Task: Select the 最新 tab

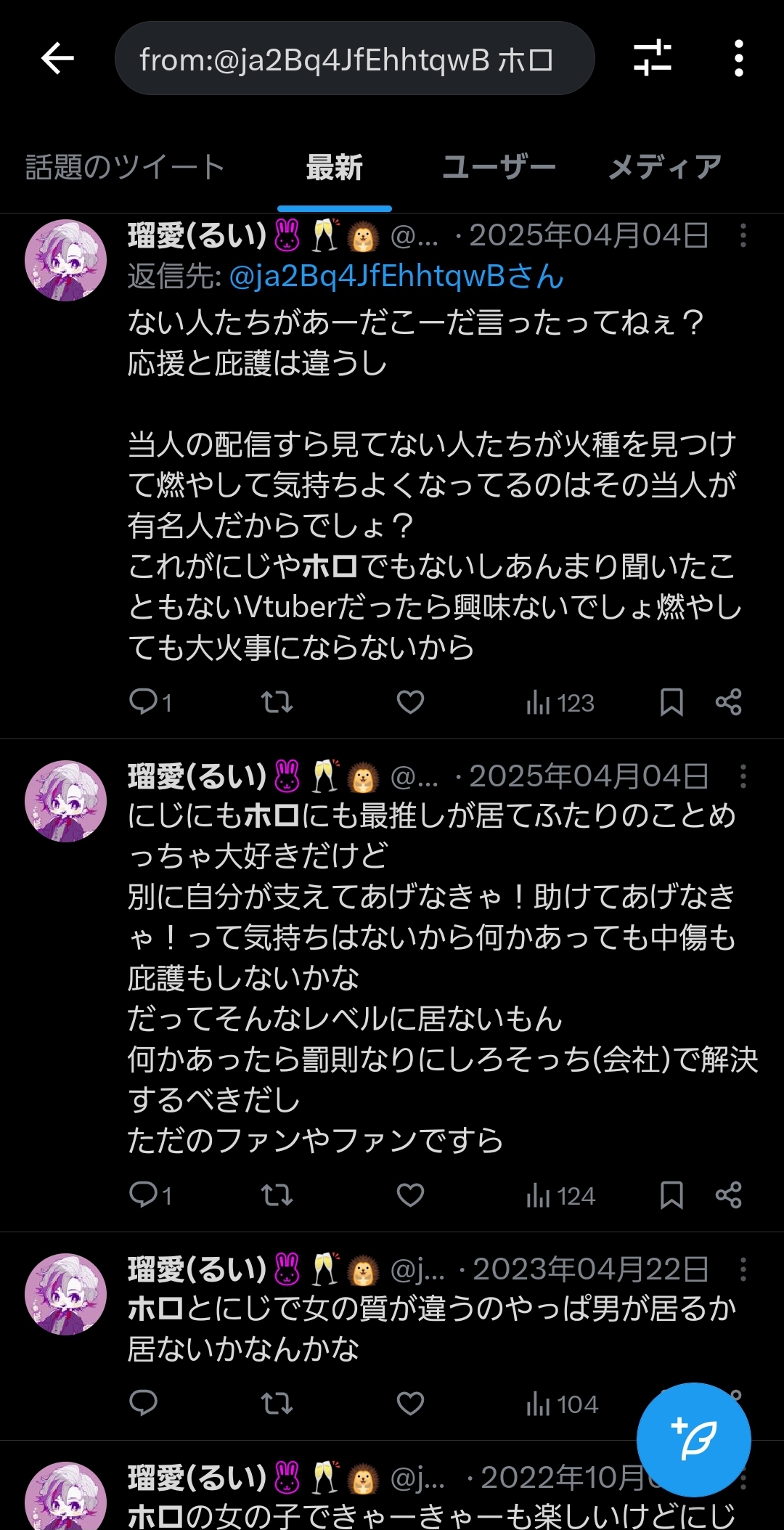Action: click(x=334, y=168)
